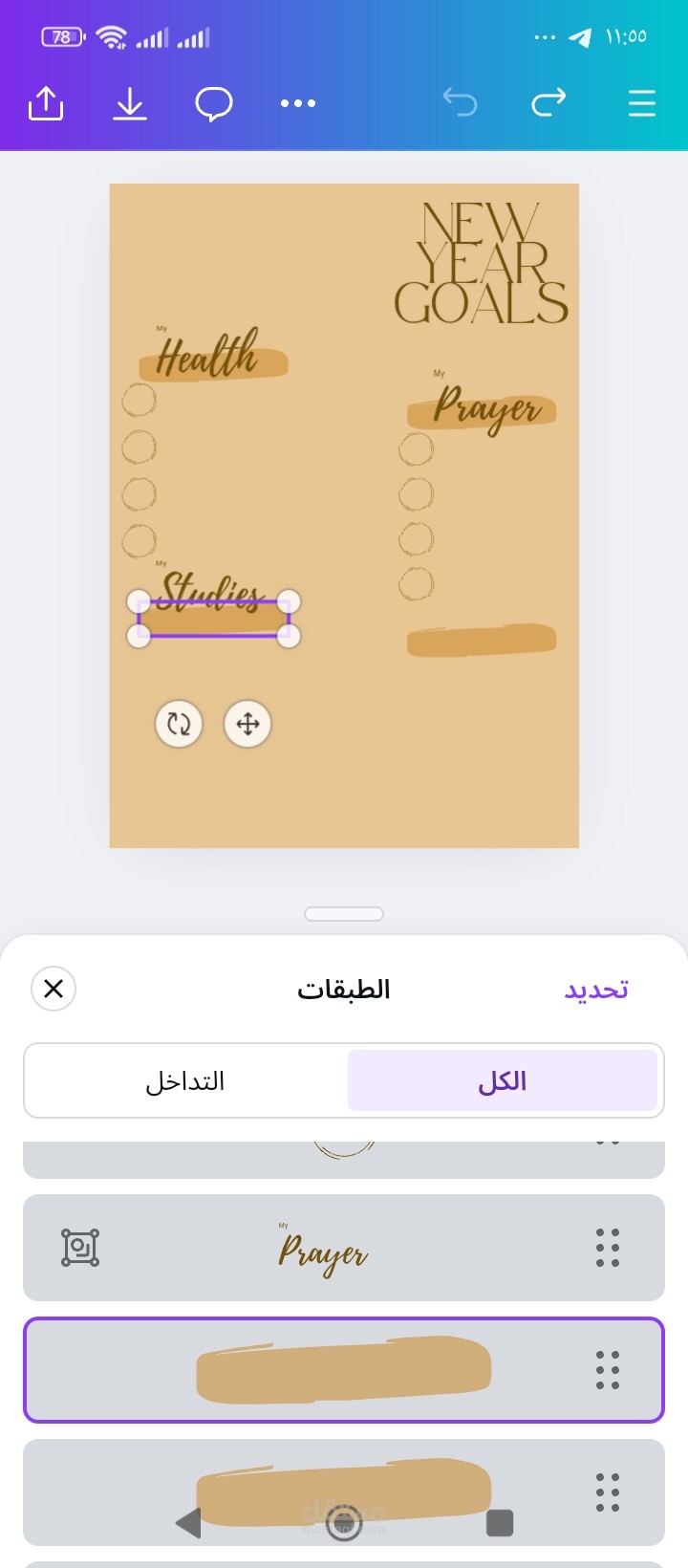Redo the last action

tap(548, 101)
